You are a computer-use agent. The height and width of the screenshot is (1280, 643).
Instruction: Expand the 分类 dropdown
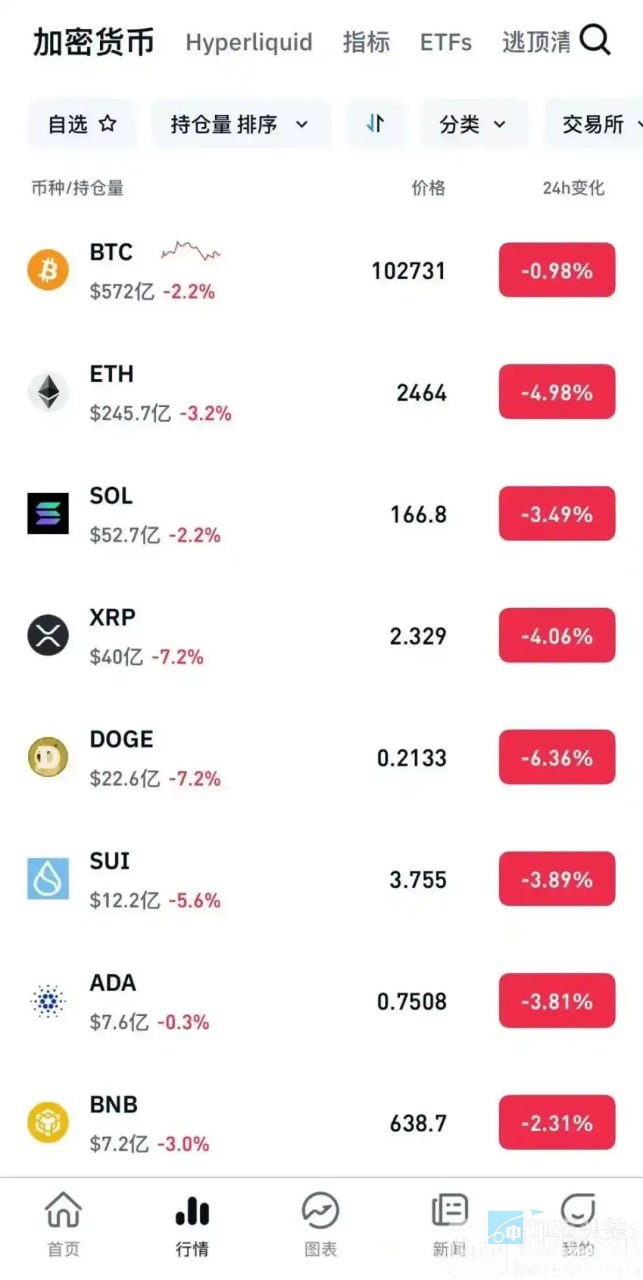tap(473, 124)
